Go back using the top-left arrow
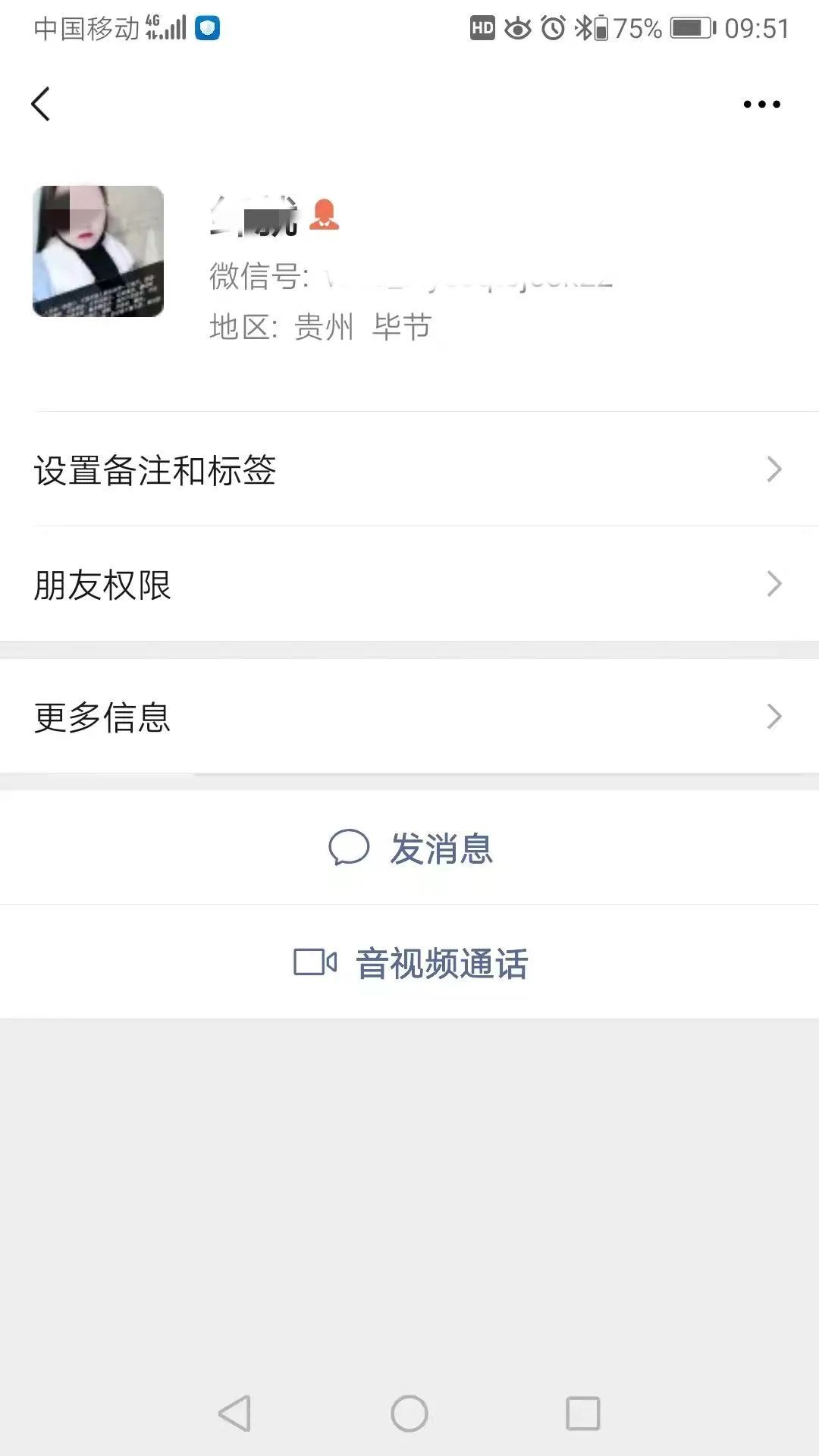Image resolution: width=819 pixels, height=1456 pixels. pyautogui.click(x=41, y=104)
